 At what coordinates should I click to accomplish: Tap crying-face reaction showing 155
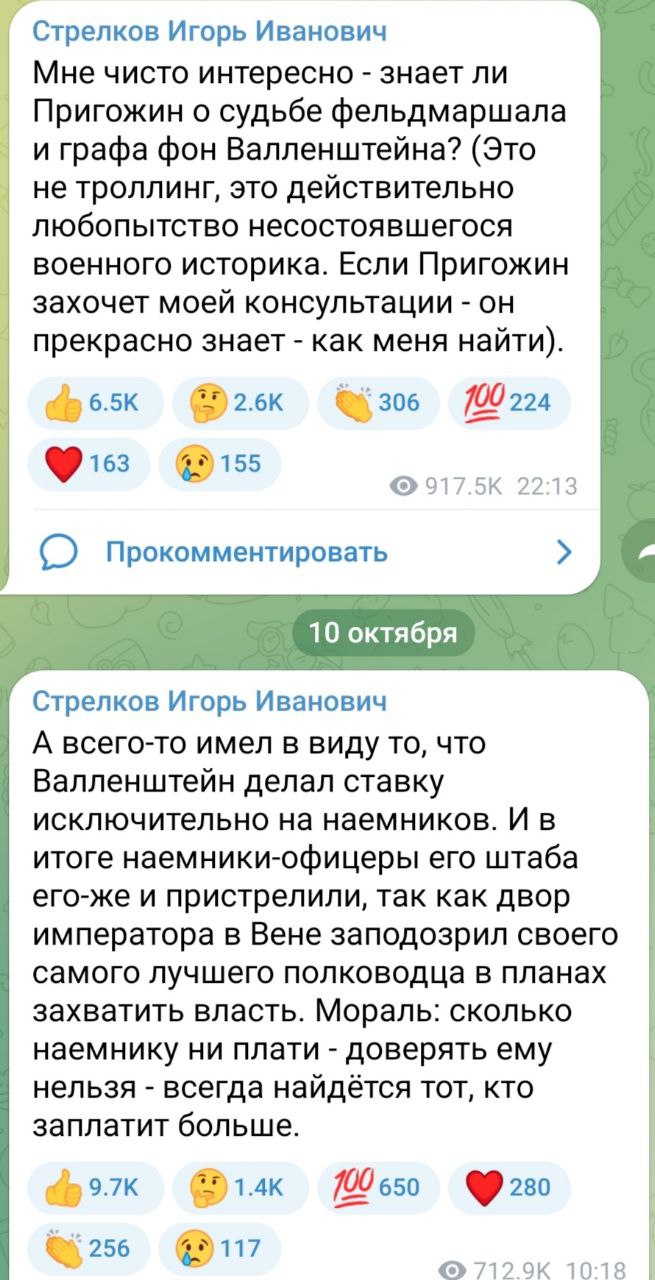[220, 464]
